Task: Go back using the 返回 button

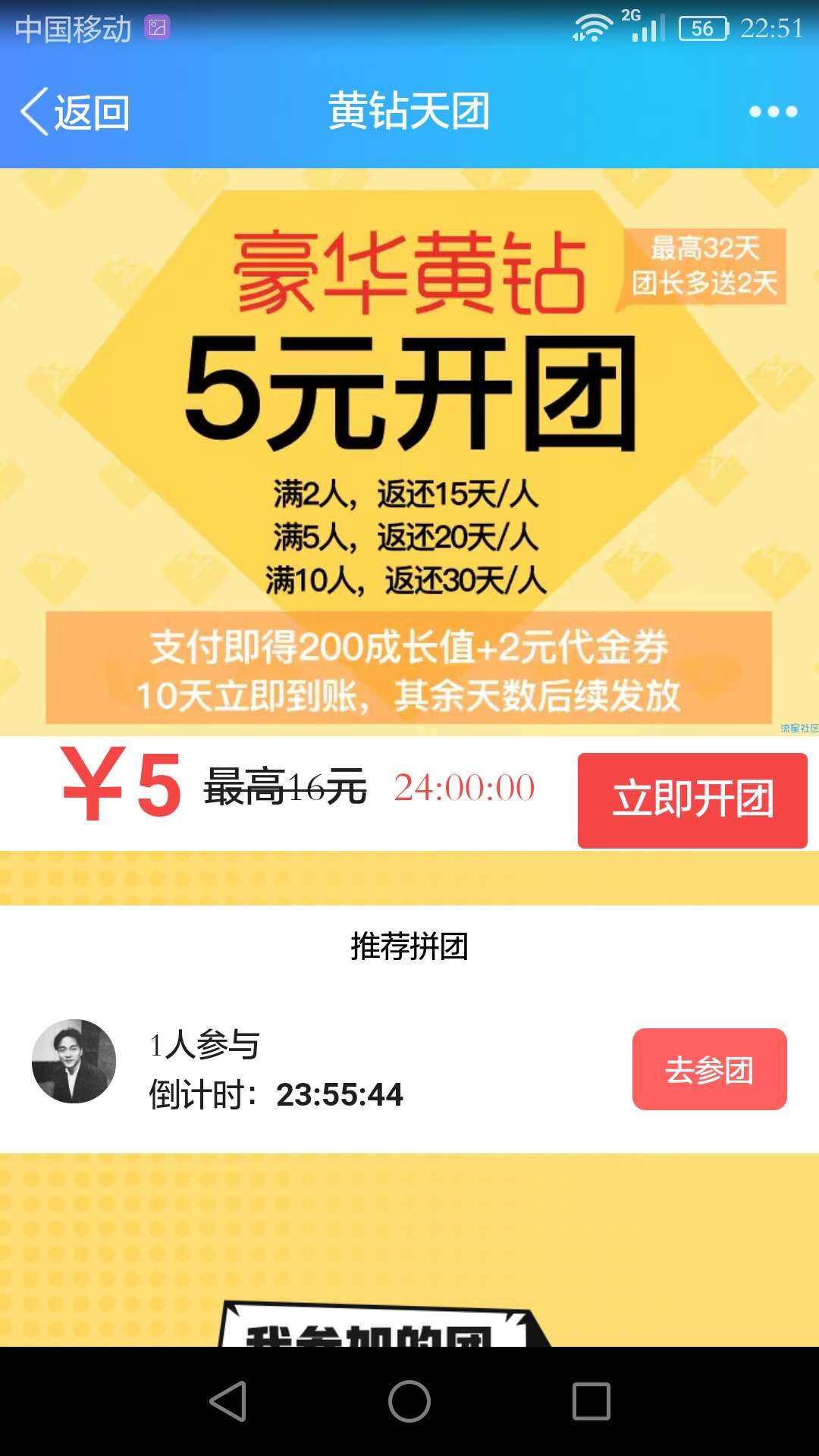Action: tap(75, 112)
